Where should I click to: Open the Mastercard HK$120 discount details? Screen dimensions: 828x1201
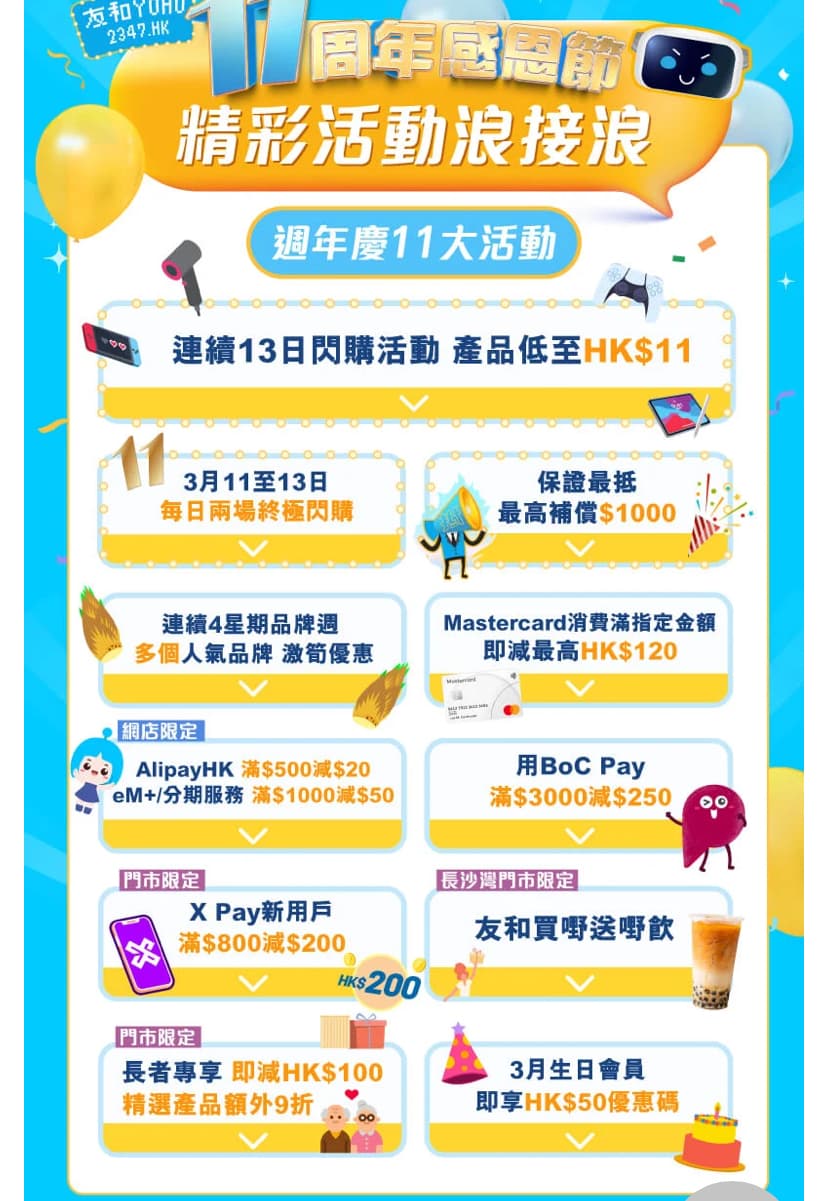pos(579,688)
